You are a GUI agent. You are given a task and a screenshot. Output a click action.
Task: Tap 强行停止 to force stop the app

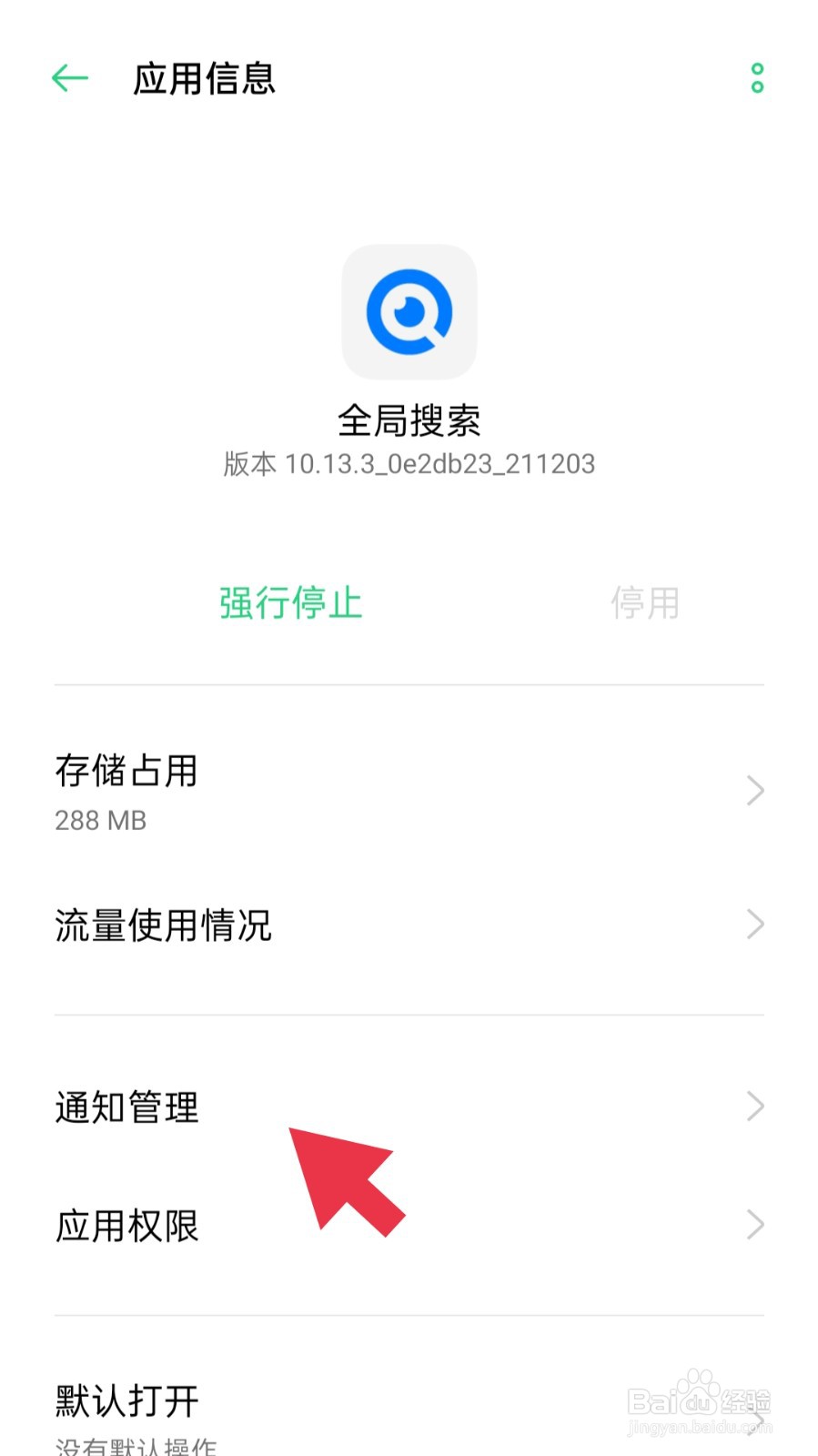pyautogui.click(x=289, y=602)
